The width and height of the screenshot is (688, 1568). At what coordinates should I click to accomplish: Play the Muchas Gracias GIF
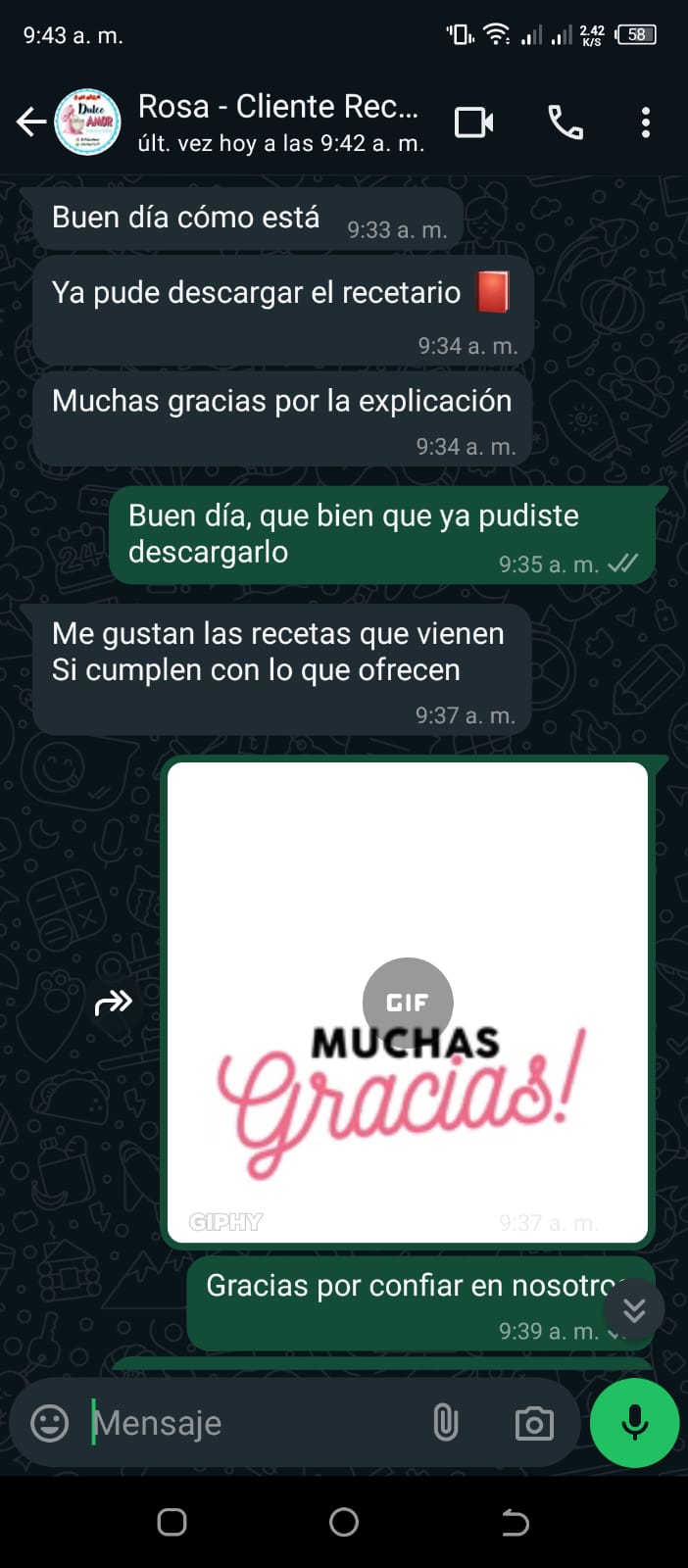pos(407,1002)
